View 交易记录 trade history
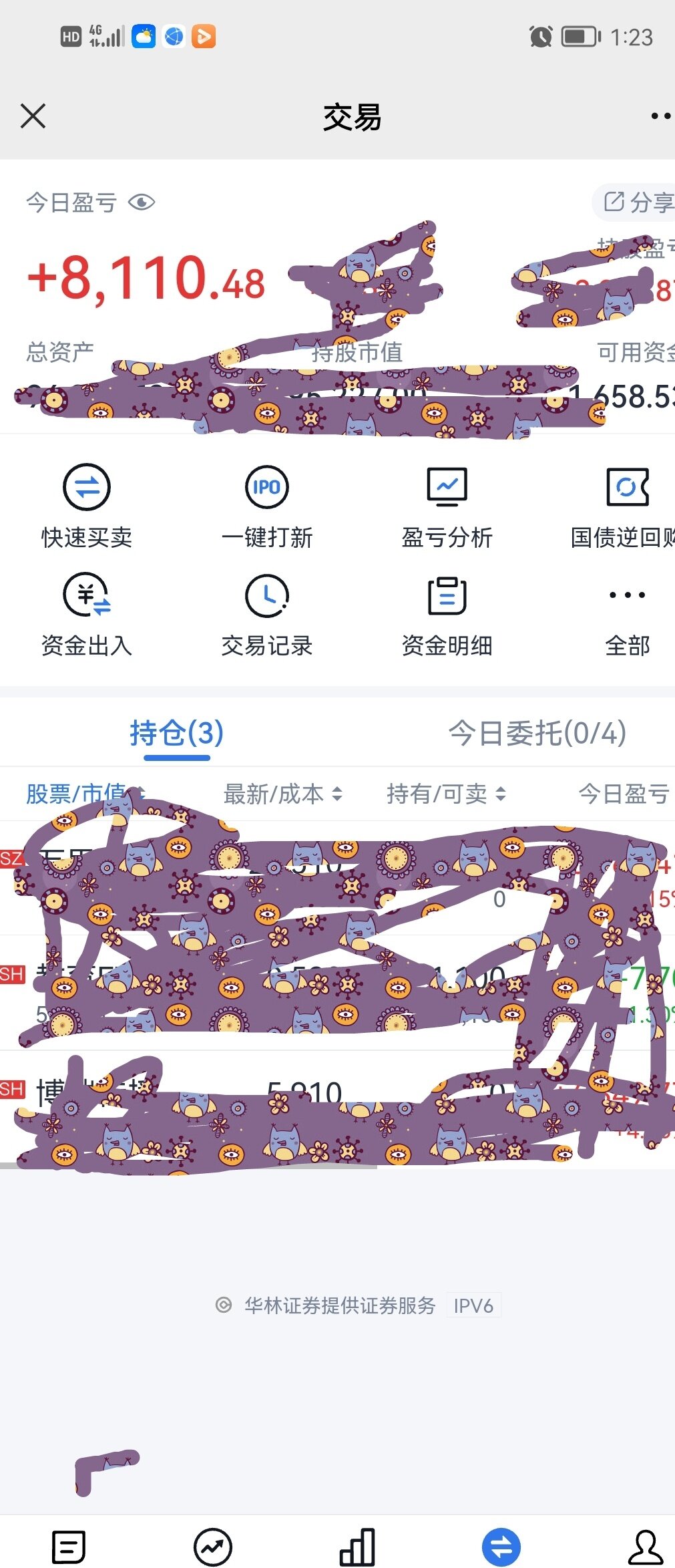 (x=267, y=616)
